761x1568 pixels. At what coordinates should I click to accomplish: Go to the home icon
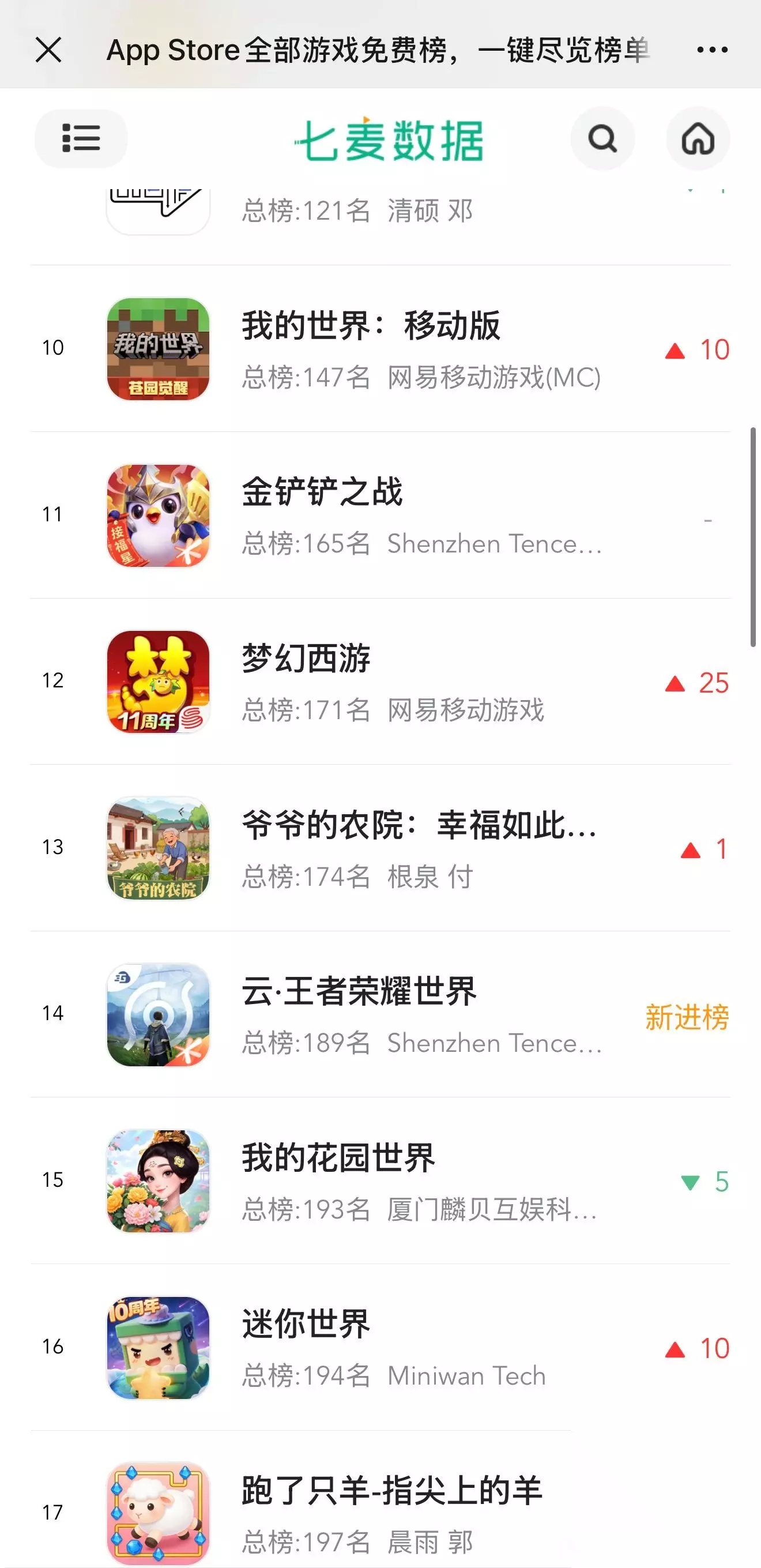pyautogui.click(x=698, y=138)
